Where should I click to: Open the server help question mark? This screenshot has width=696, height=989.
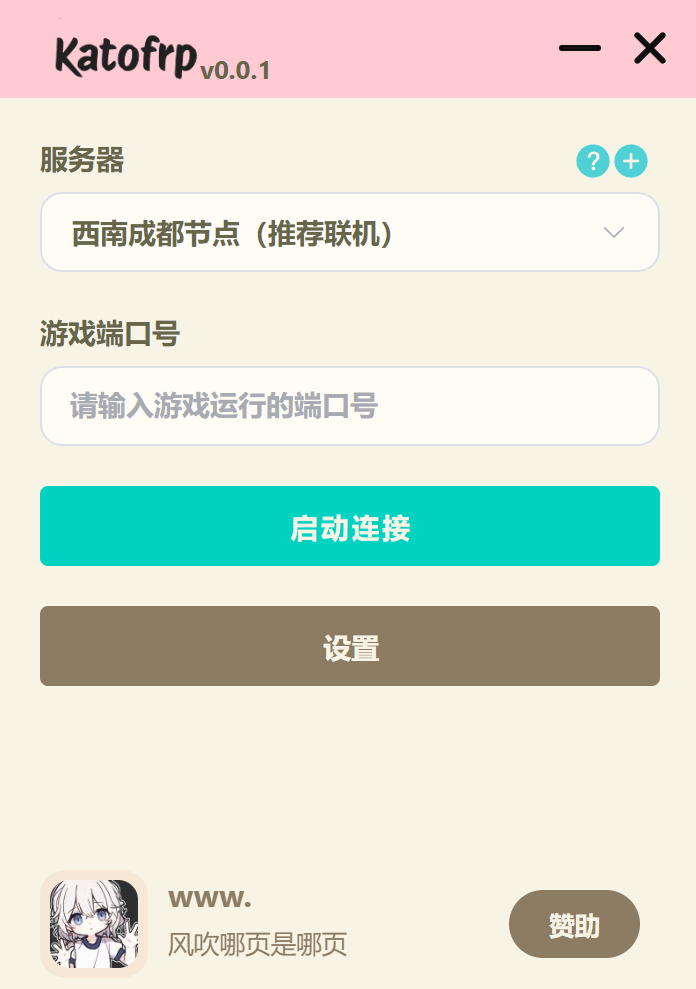593,161
